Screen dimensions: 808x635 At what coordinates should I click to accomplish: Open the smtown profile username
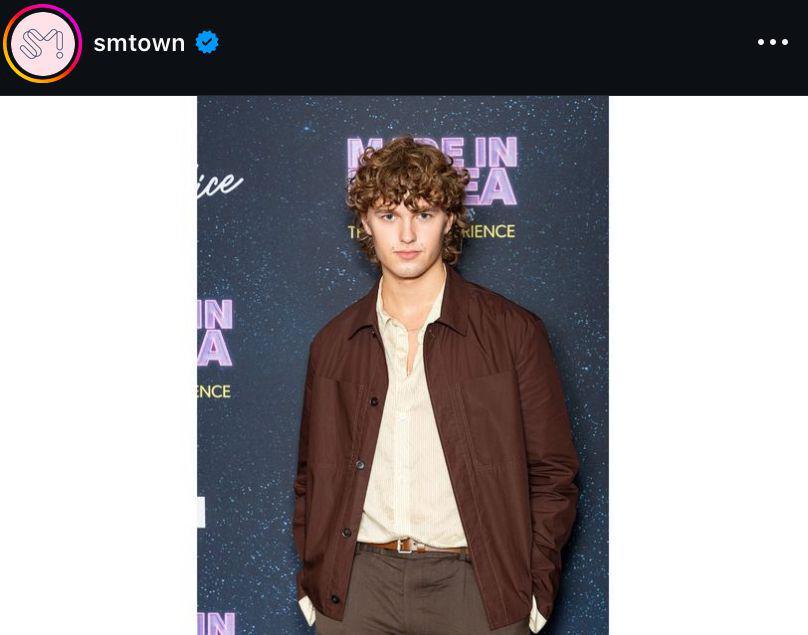[x=139, y=43]
